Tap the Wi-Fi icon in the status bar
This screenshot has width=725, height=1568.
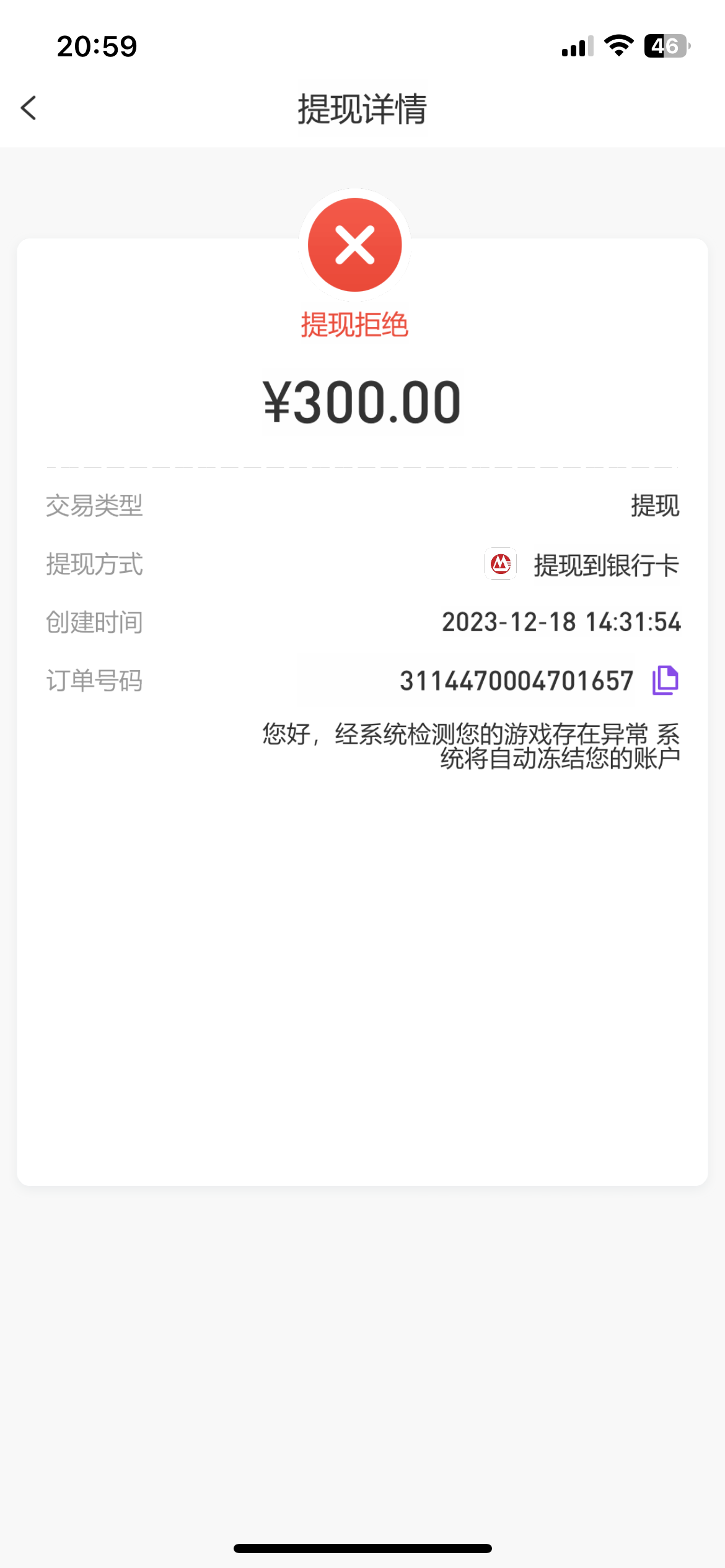point(619,45)
